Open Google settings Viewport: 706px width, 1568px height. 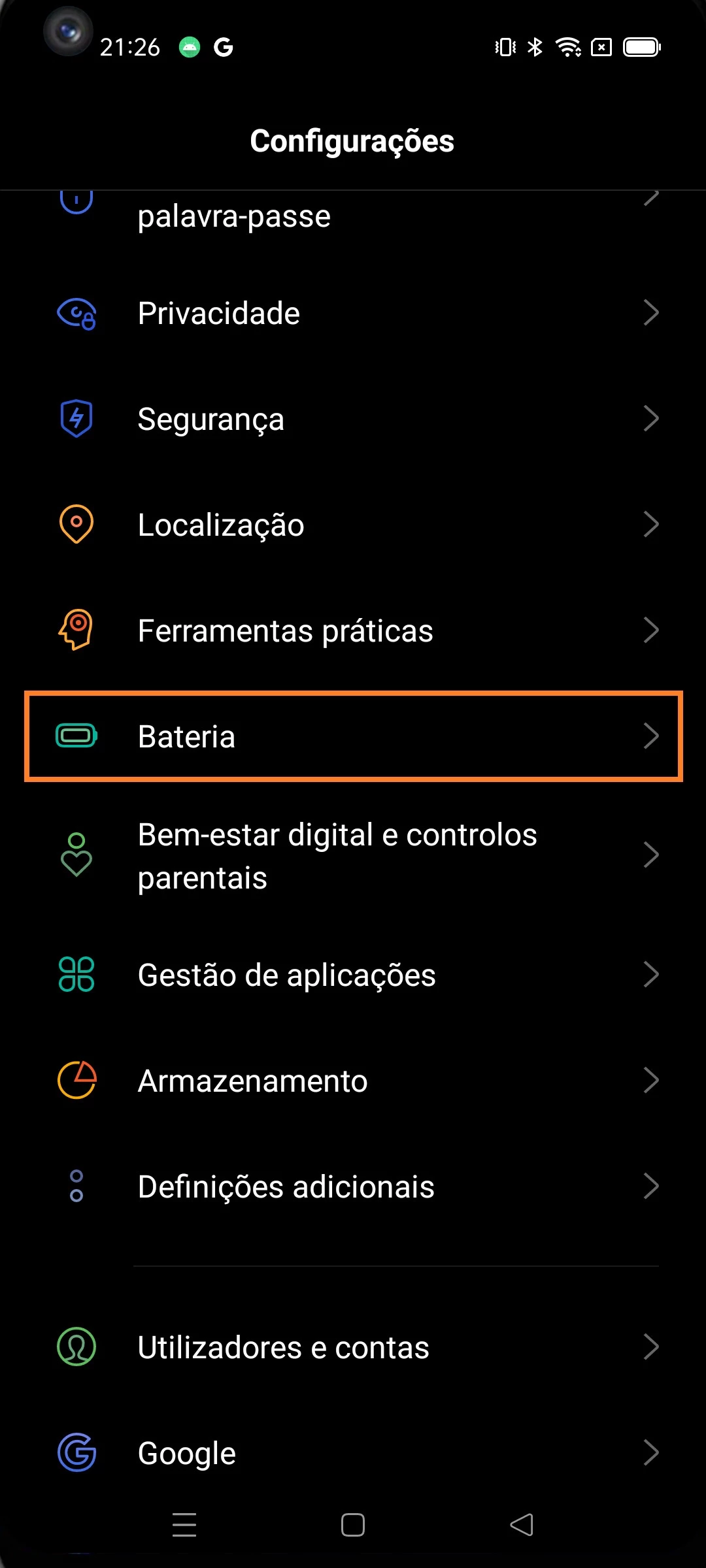353,1453
